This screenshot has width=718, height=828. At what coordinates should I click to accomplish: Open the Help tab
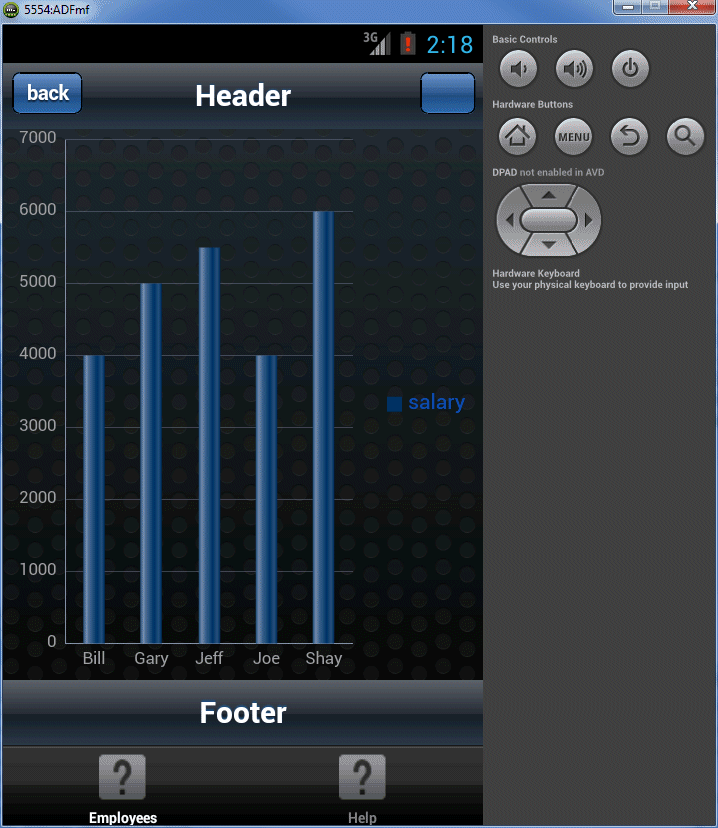pyautogui.click(x=362, y=789)
